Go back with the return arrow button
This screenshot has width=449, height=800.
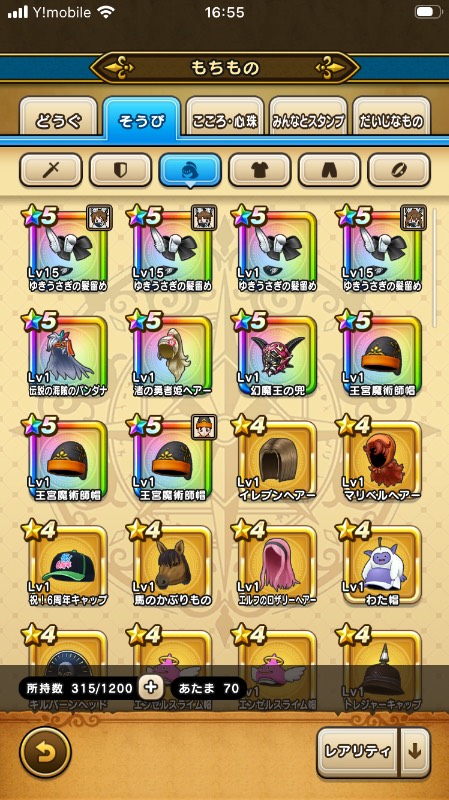[45, 753]
